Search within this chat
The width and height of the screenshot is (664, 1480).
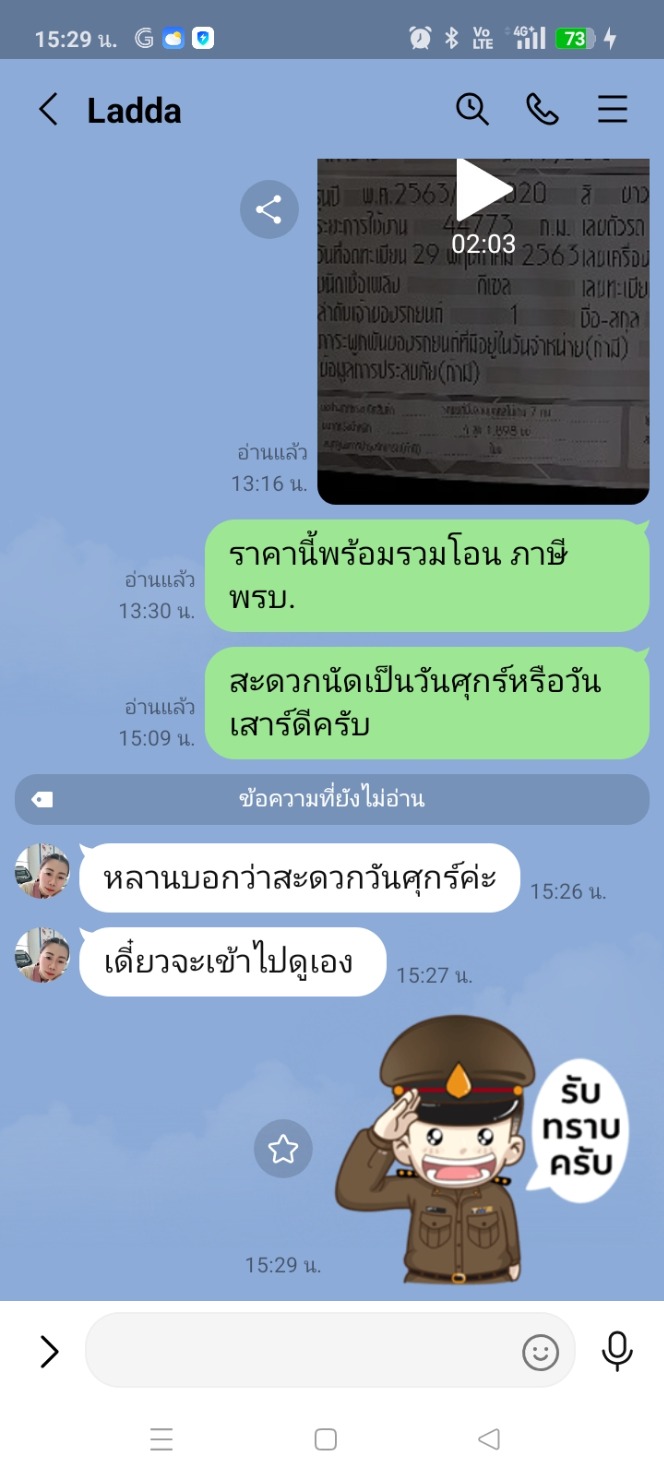(x=472, y=110)
